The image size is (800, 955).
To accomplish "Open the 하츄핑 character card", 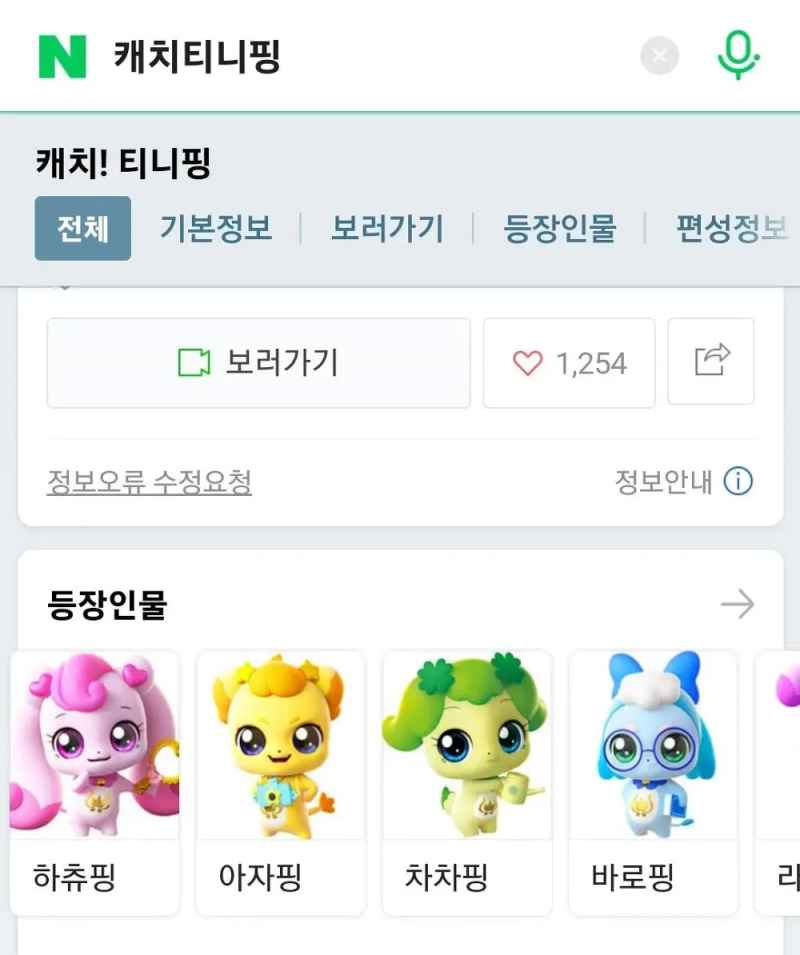I will [94, 782].
